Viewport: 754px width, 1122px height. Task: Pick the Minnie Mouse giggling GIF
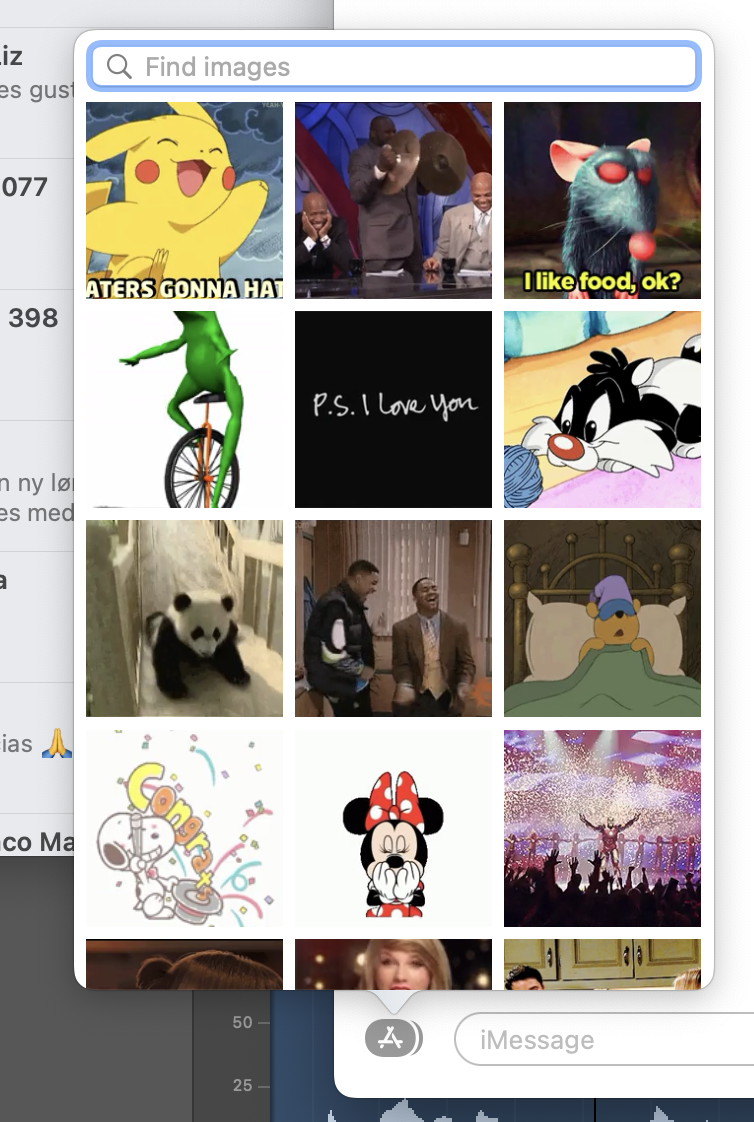(393, 827)
